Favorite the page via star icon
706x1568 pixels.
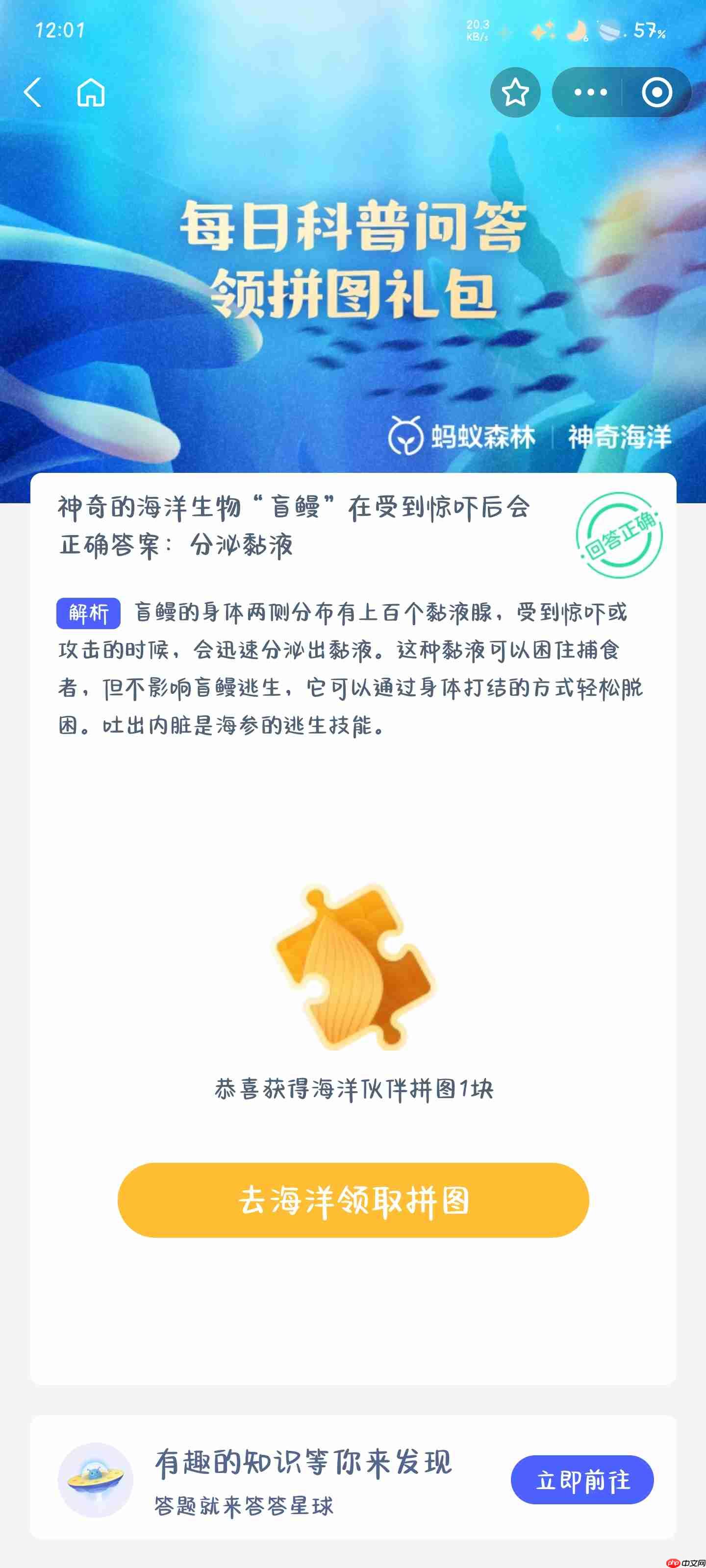515,92
